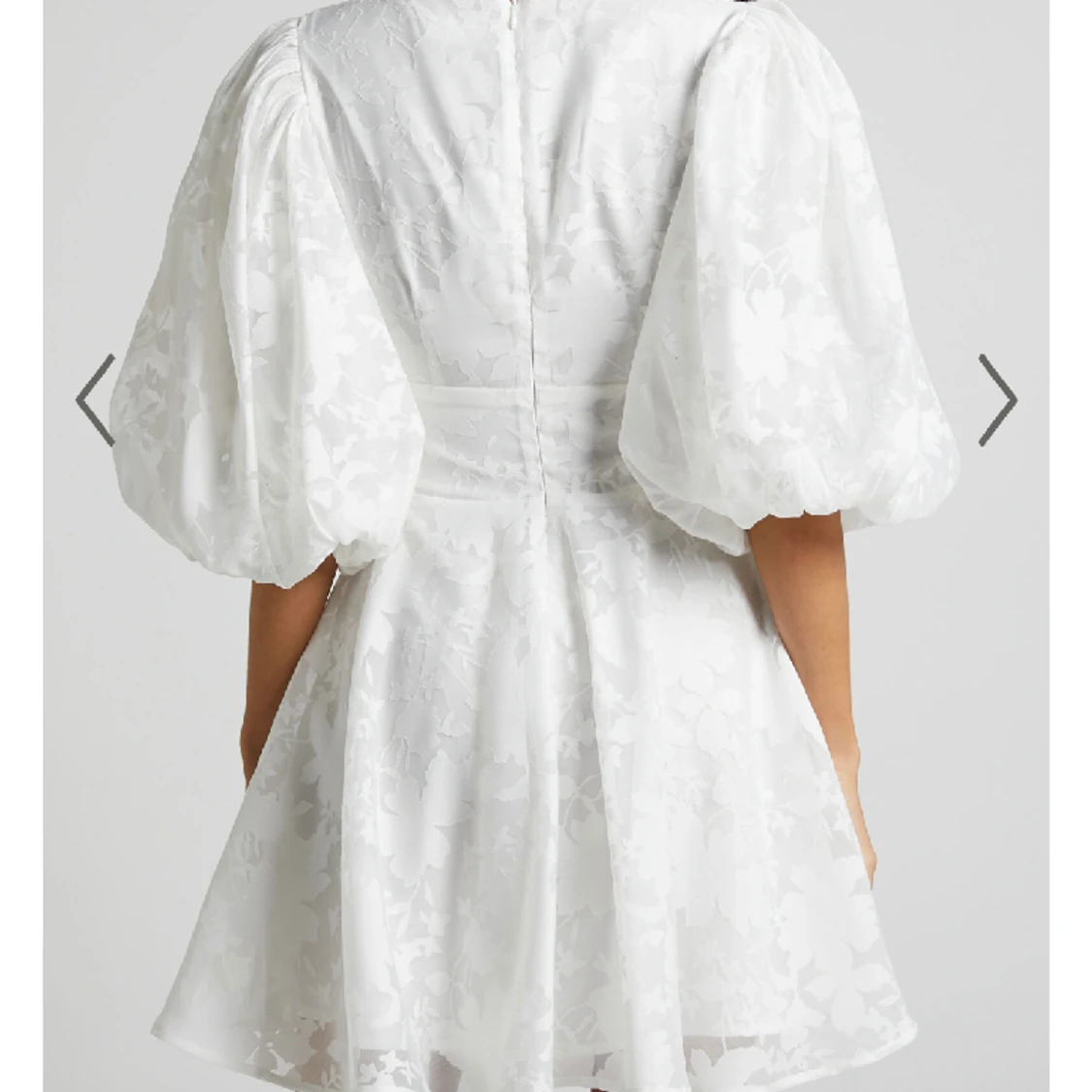Go to the previous product image
The width and height of the screenshot is (1092, 1092).
click(96, 400)
